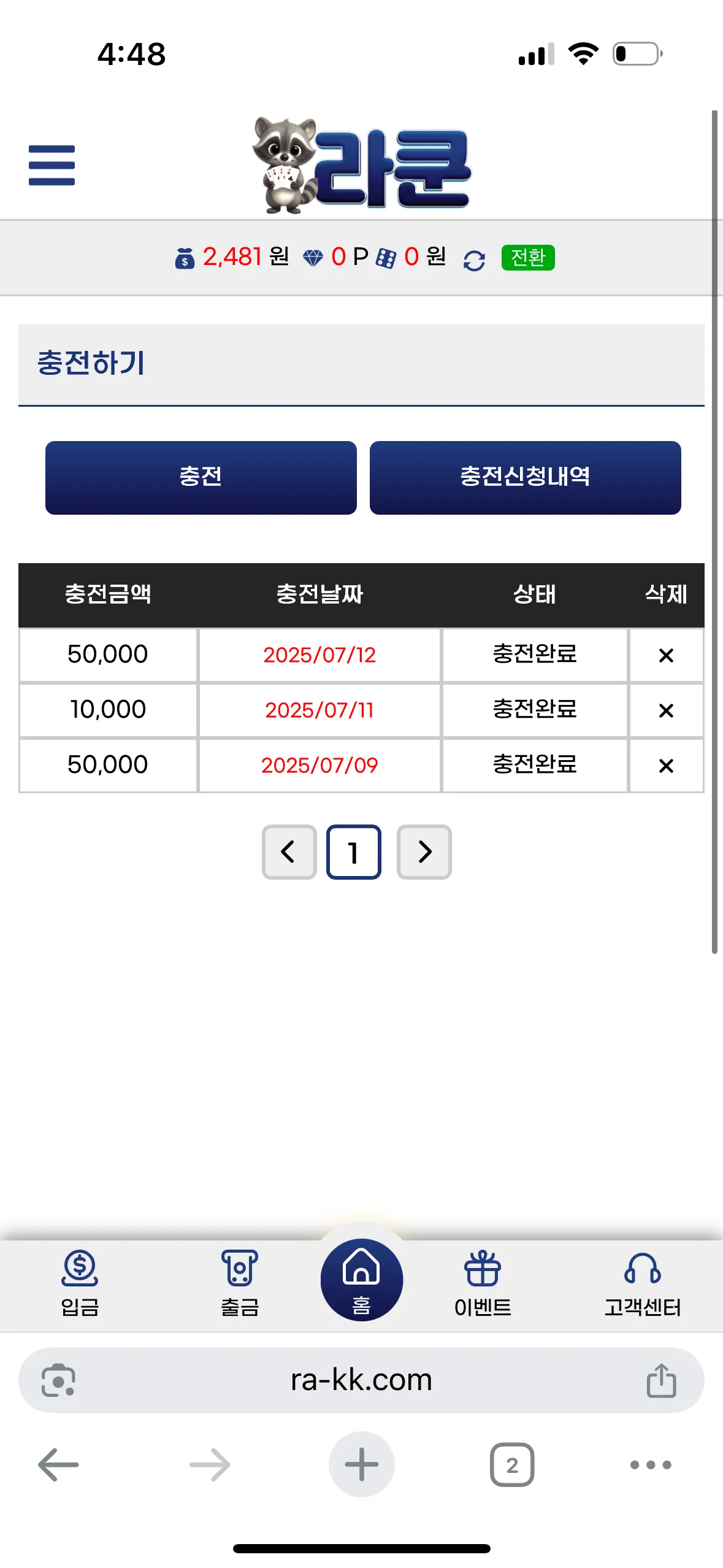Open the browser tabs overview
723x1568 pixels.
coord(512,1464)
